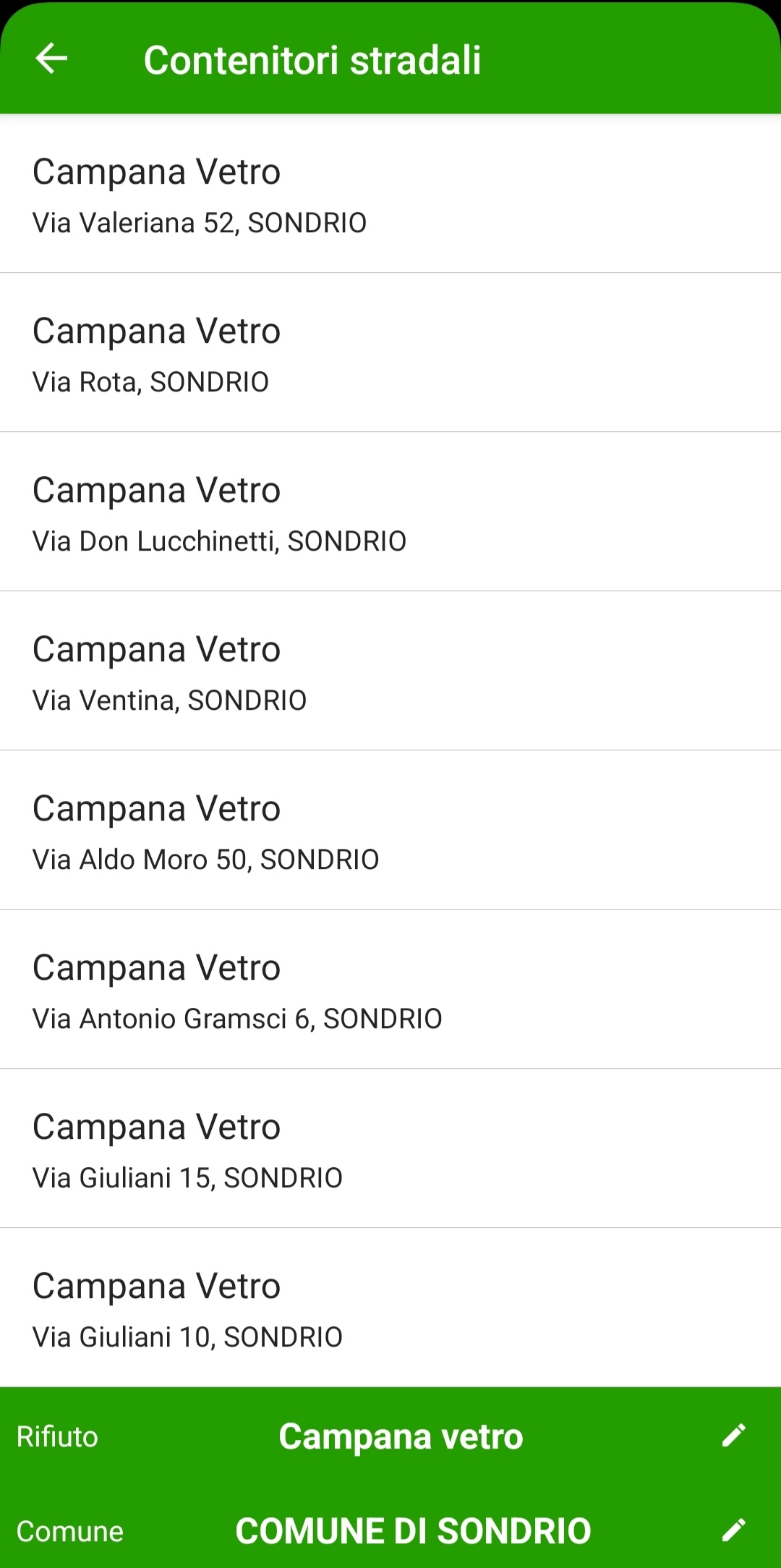View Campana Vetro at Via Aldo Moro 50
Image resolution: width=781 pixels, height=1568 pixels.
[390, 830]
